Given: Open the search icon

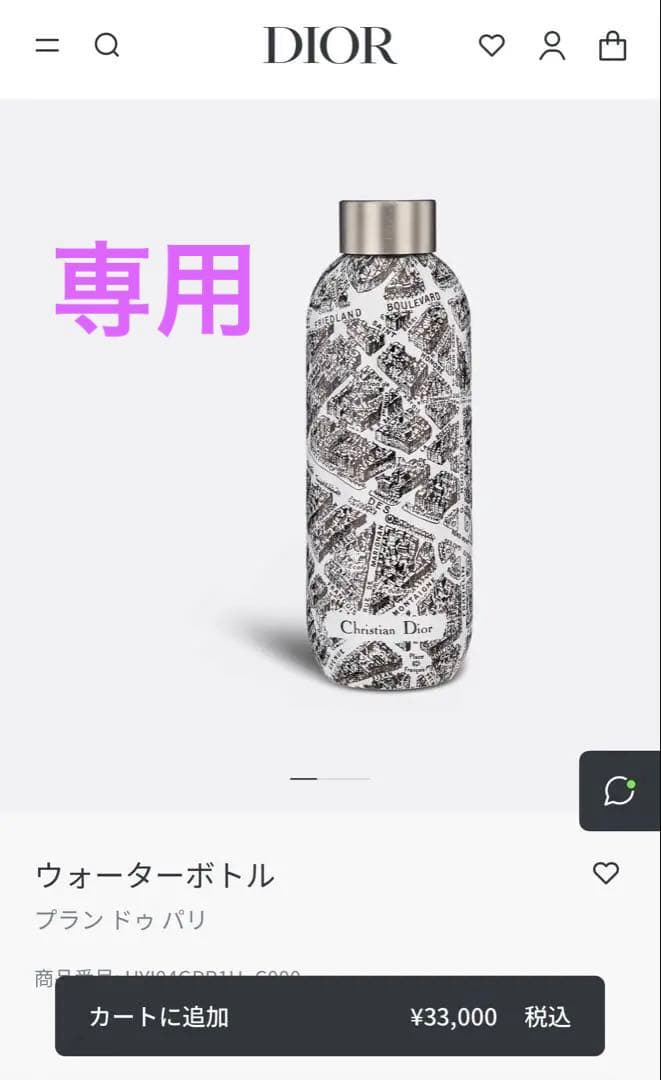Looking at the screenshot, I should [107, 46].
